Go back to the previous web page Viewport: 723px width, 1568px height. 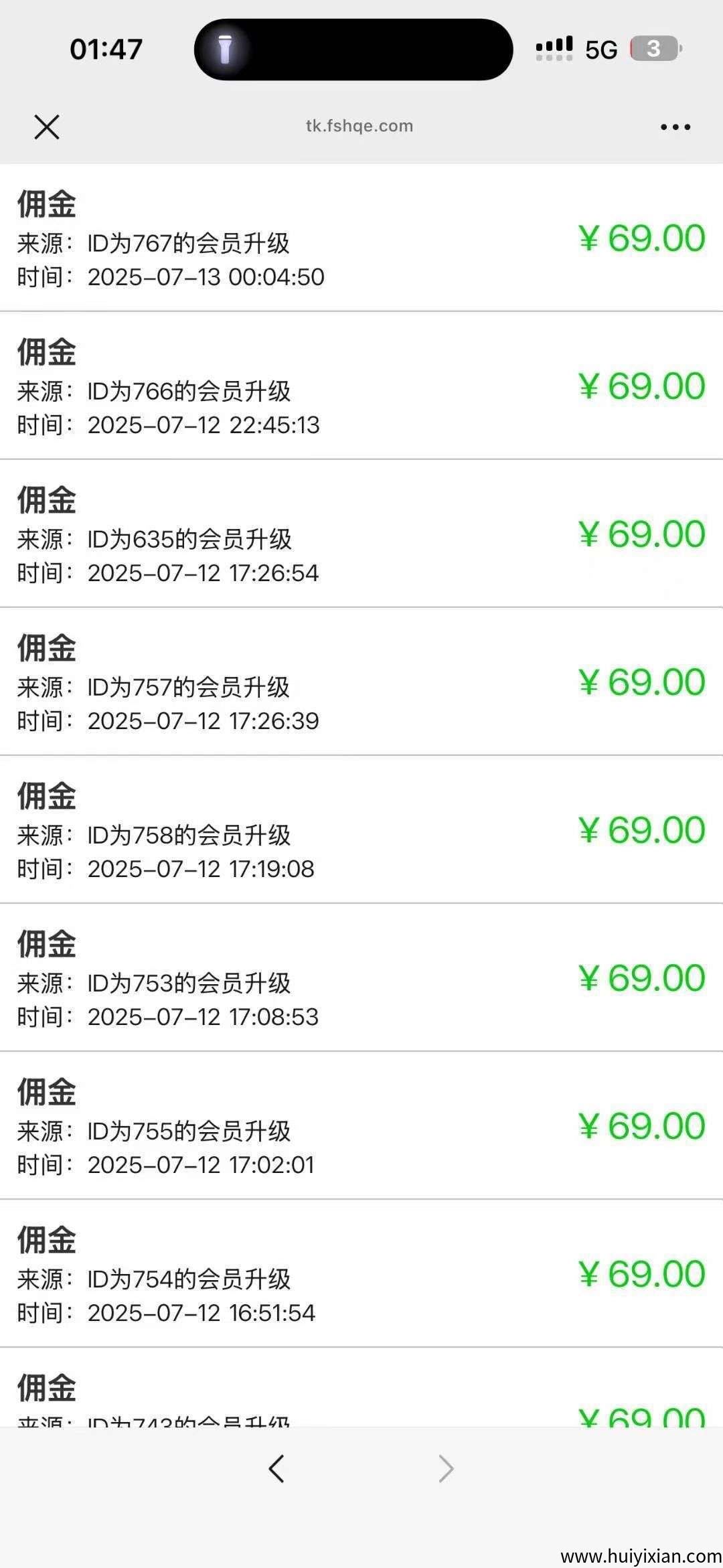(276, 1469)
